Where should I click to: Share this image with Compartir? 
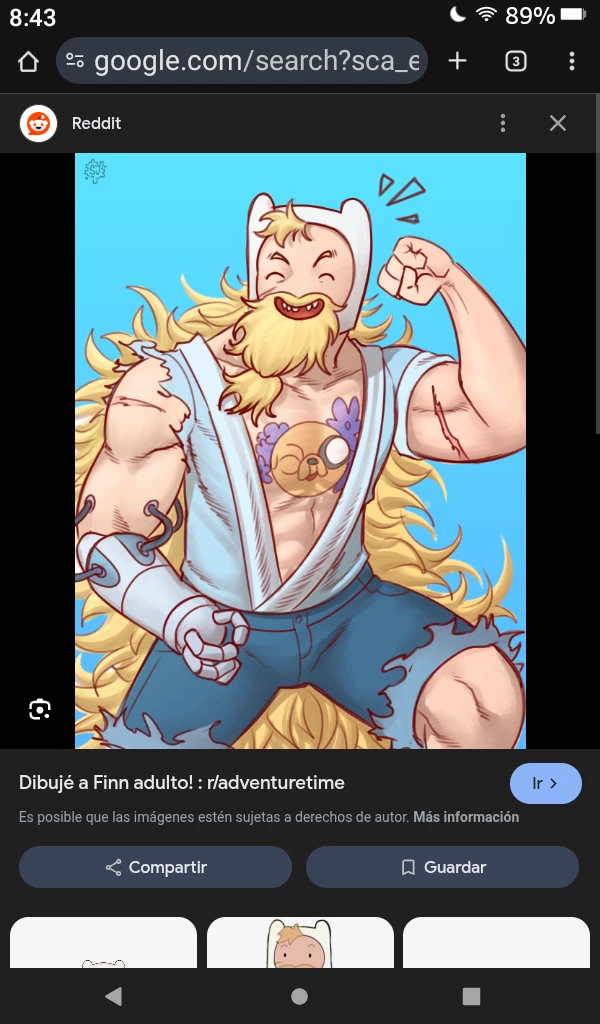(155, 867)
